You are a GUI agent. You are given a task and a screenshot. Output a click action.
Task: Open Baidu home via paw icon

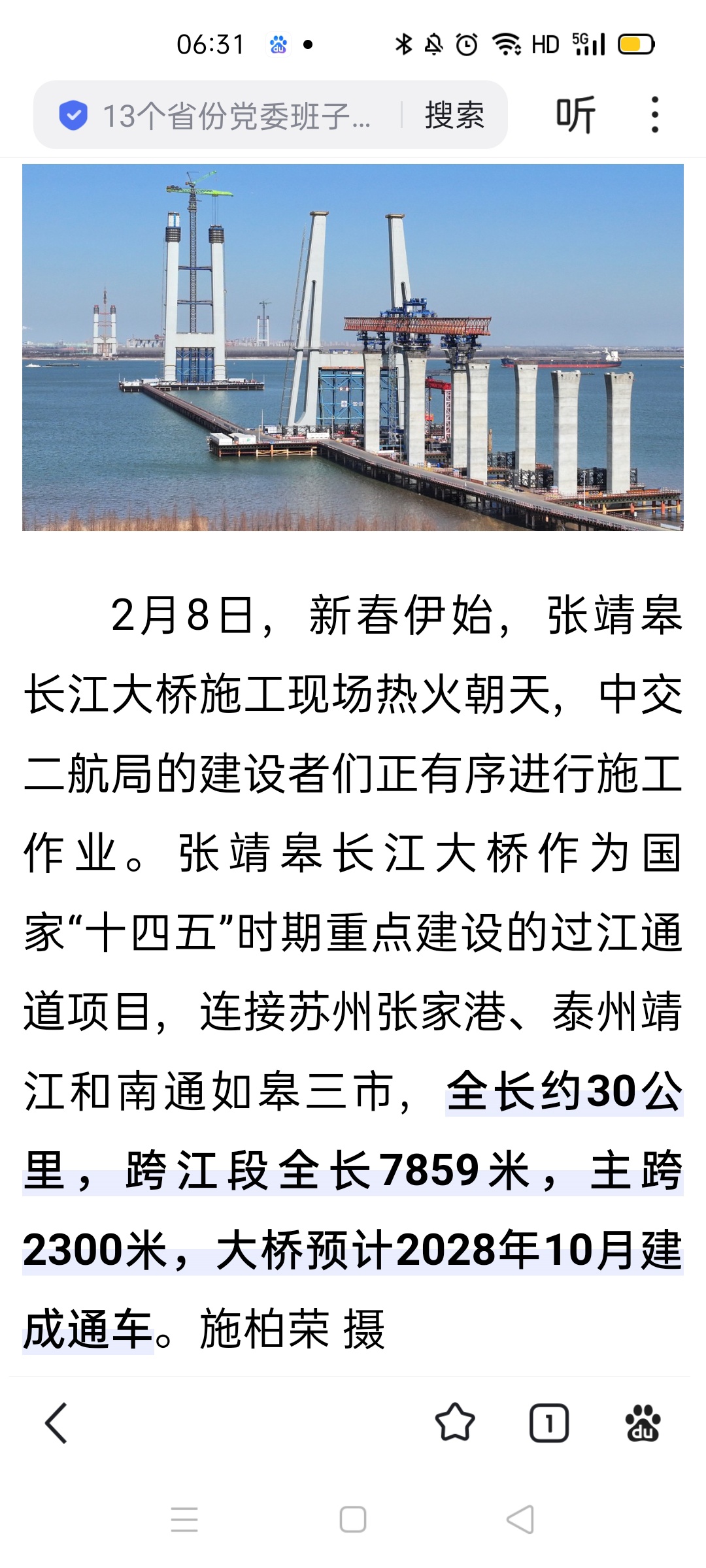click(x=643, y=1424)
